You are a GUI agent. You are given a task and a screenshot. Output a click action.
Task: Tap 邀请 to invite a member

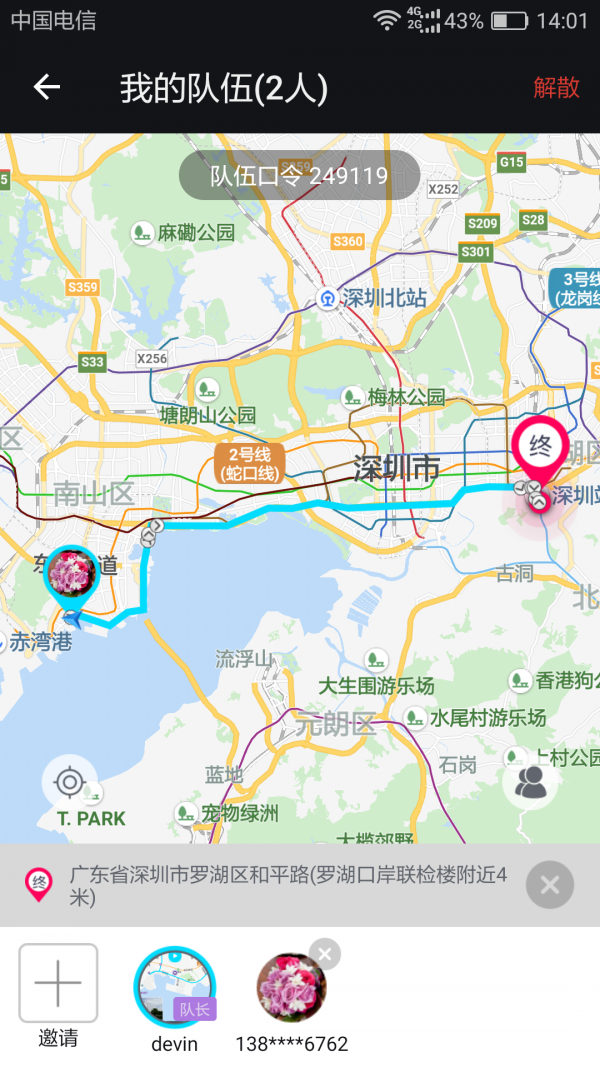(x=58, y=984)
